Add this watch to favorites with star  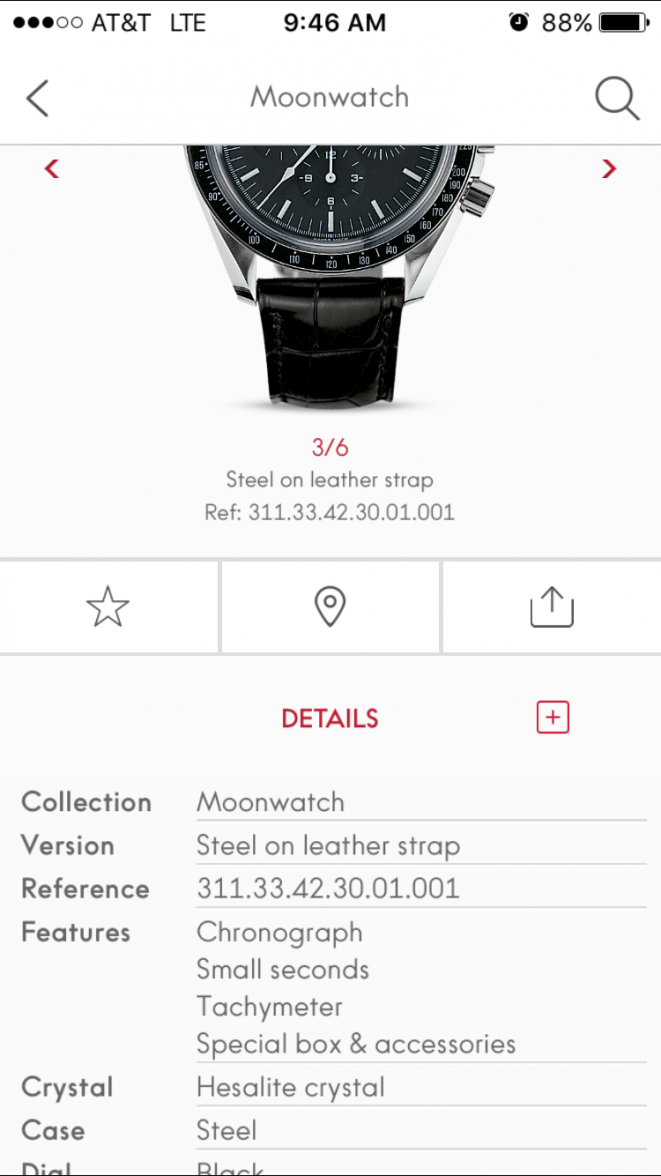point(108,607)
